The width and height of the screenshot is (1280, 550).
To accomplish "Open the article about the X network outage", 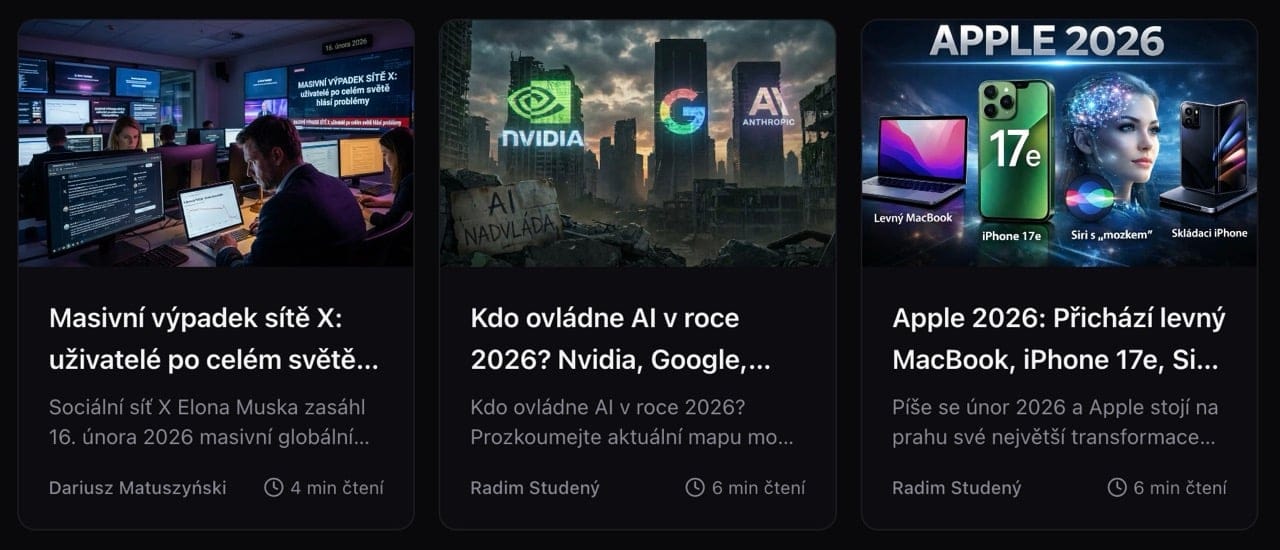I will point(214,339).
